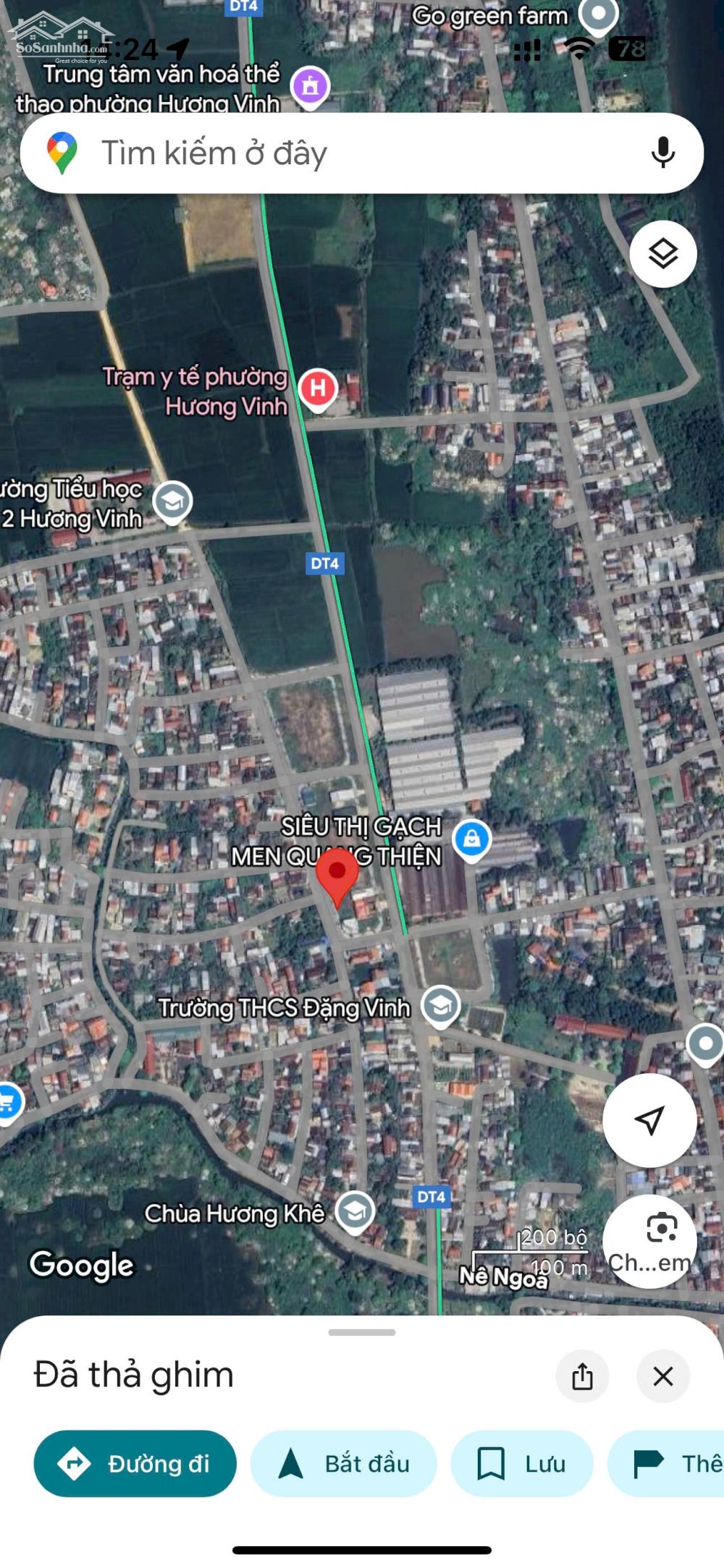Close the "Đã thả ghim" panel

pos(663,1376)
